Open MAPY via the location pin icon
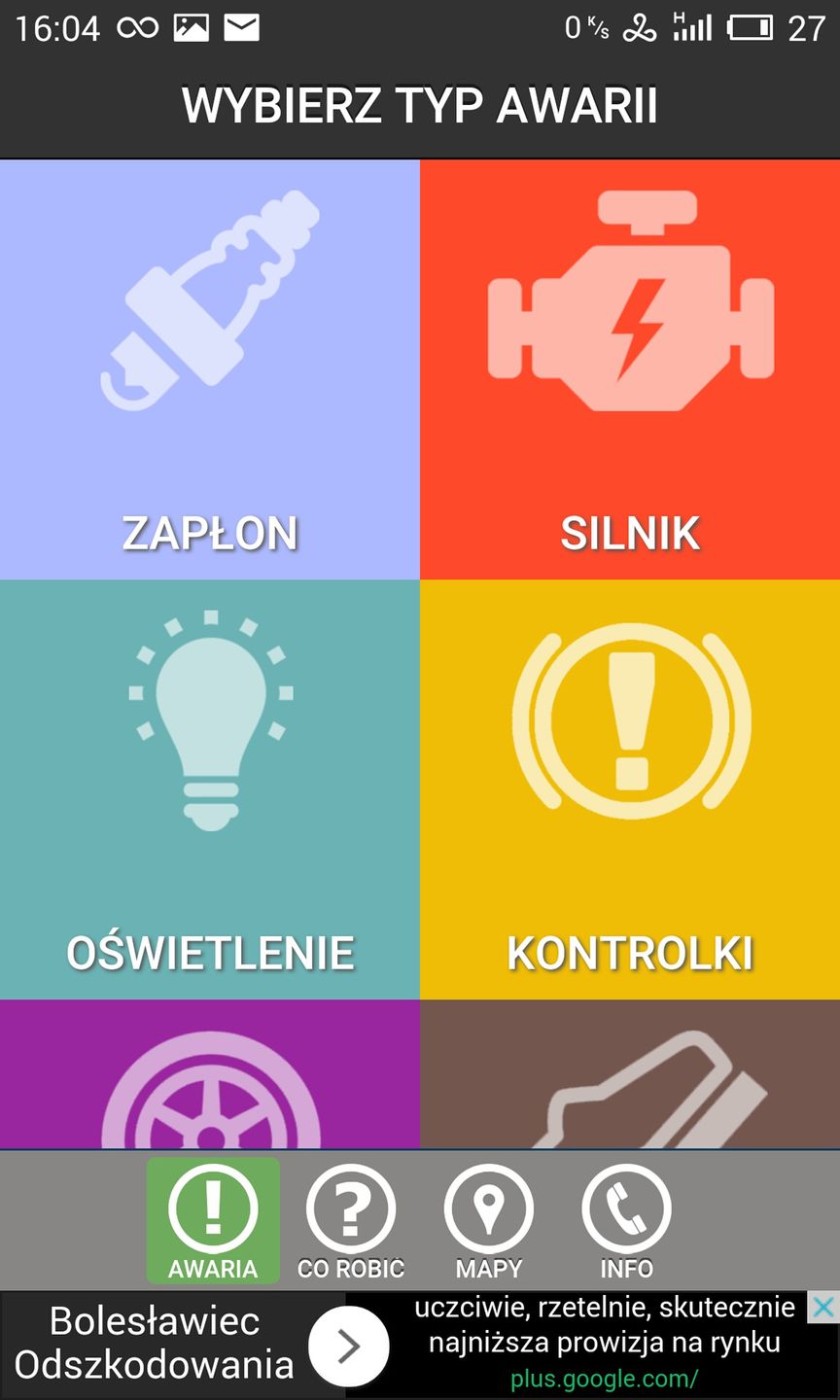This screenshot has height=1400, width=840. [489, 1206]
